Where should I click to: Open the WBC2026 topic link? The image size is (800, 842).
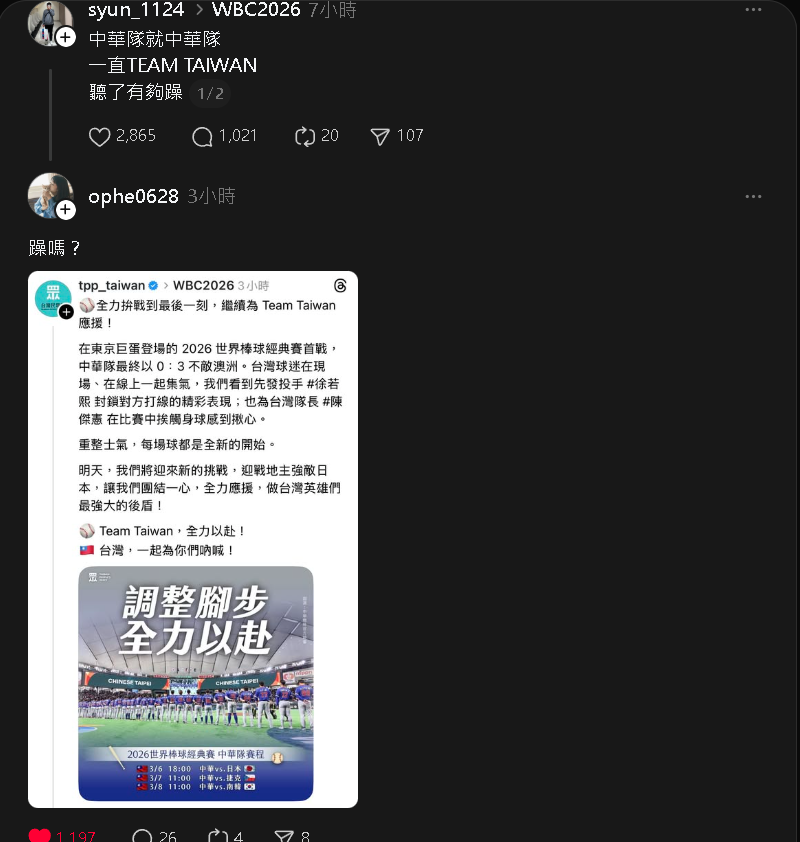pos(256,10)
